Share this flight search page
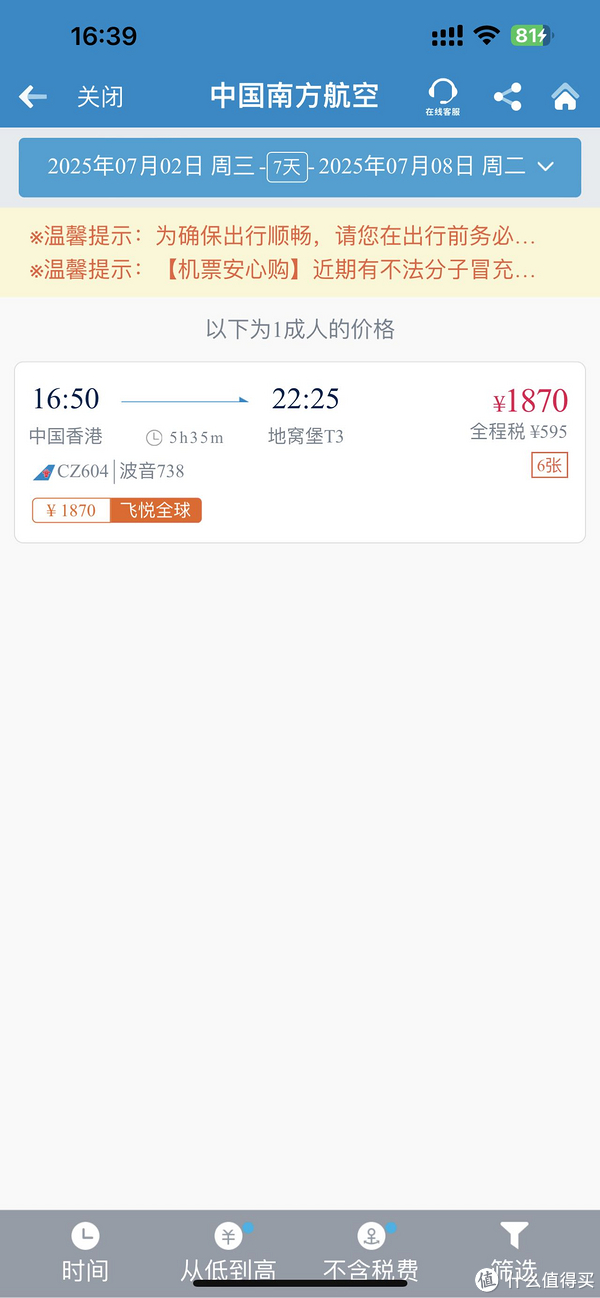600x1298 pixels. click(x=508, y=97)
